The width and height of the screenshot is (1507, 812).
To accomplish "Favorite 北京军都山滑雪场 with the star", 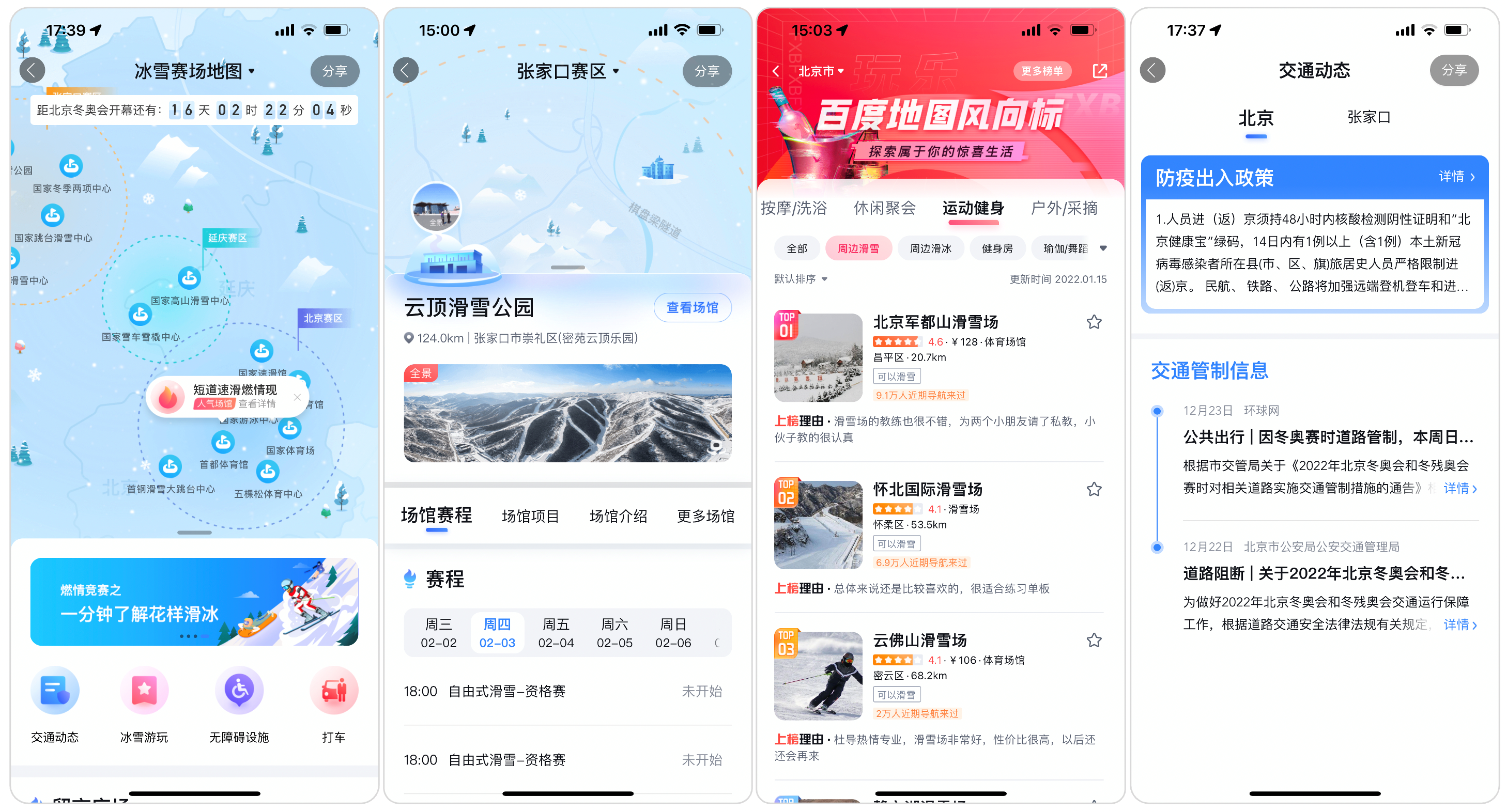I will click(1094, 322).
